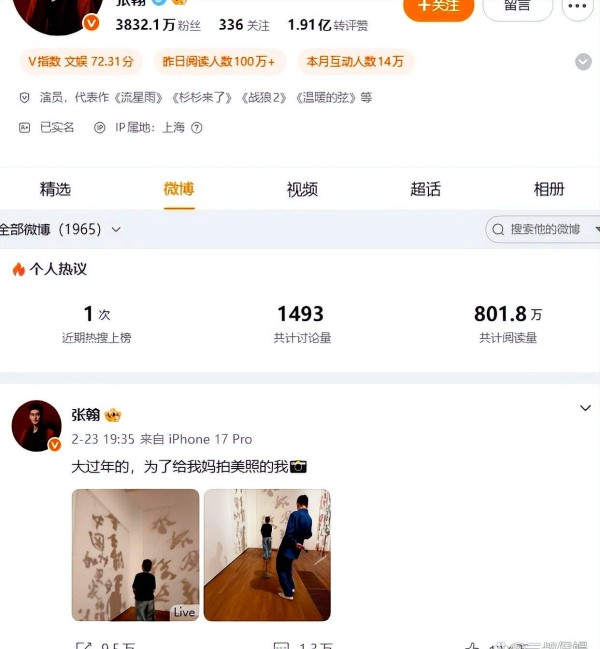View the 336 关注 following list
This screenshot has height=649, width=600.
coord(244,25)
